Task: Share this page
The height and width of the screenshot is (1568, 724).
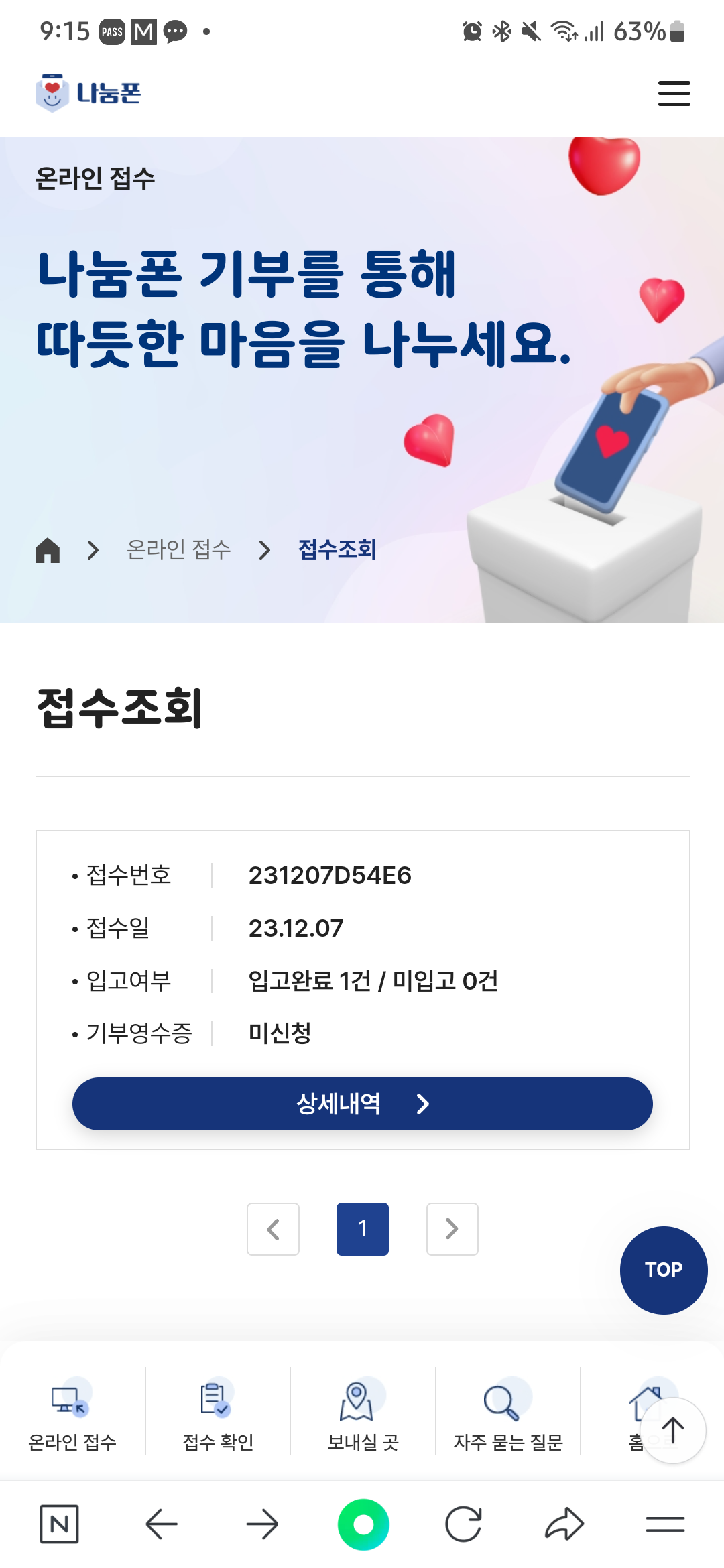Action: tap(564, 1524)
